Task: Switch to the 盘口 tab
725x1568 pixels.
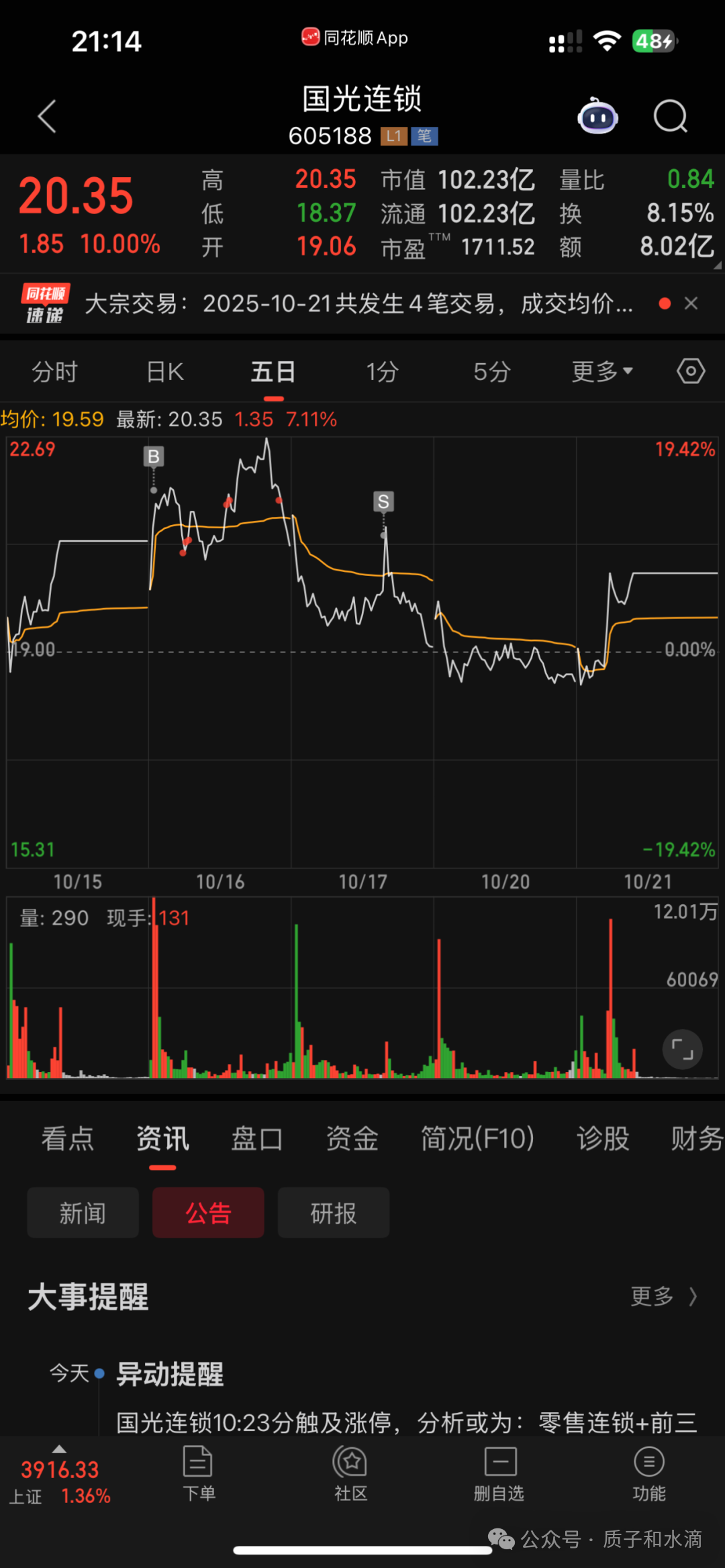Action: [257, 1138]
